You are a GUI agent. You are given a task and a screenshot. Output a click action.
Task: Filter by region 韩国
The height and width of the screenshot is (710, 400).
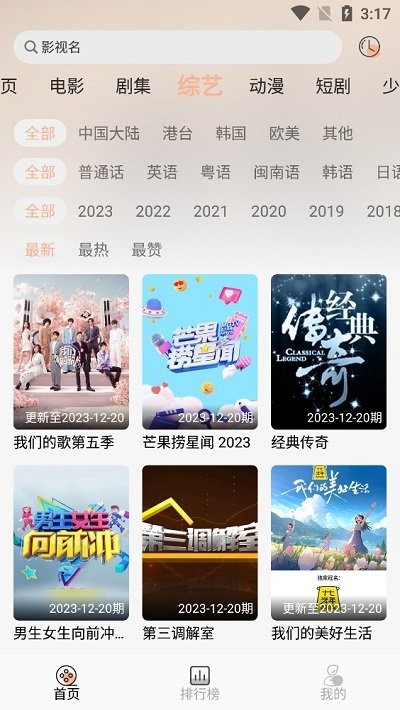(231, 133)
